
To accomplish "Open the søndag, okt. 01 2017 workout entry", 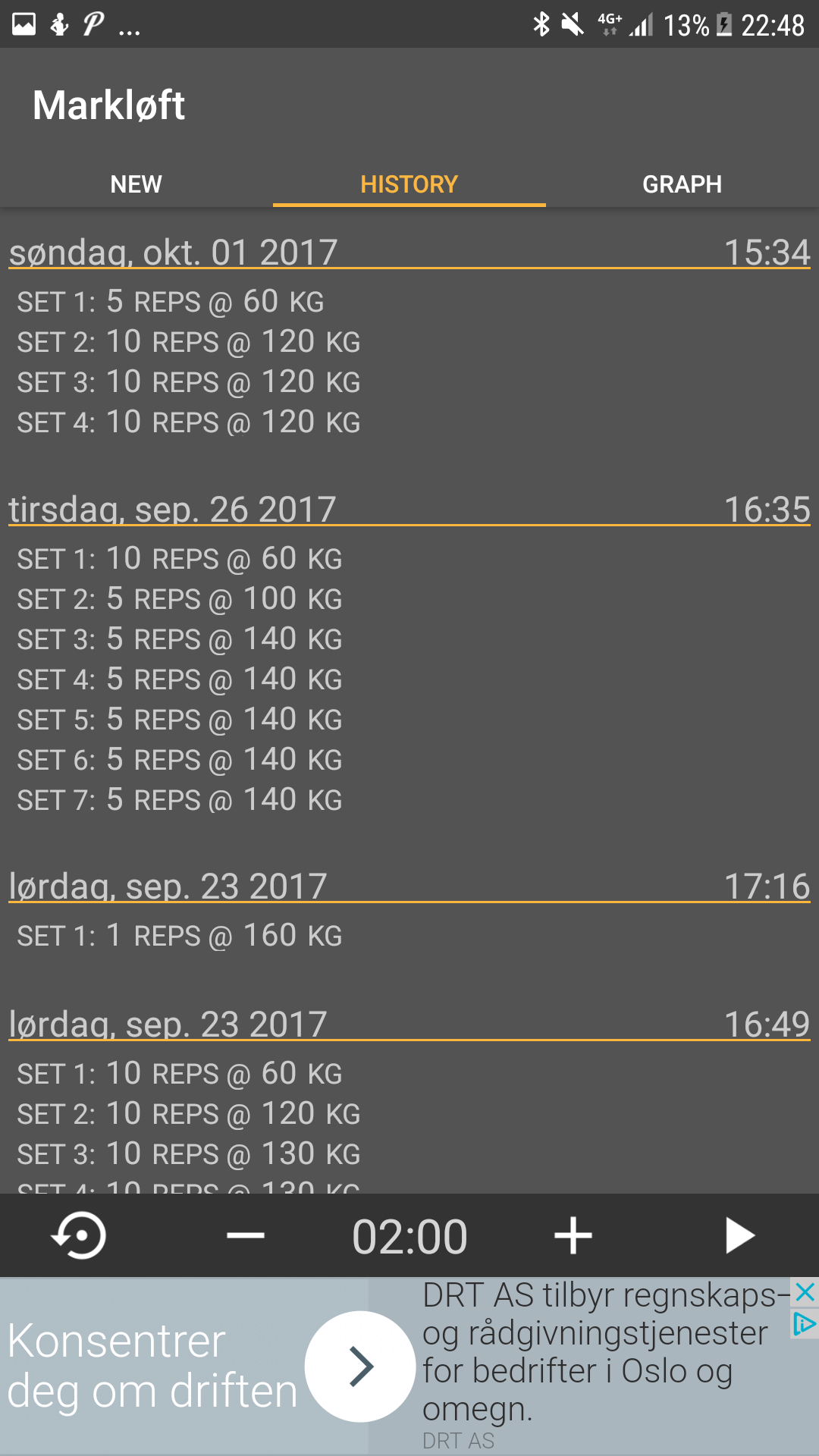I will point(409,337).
